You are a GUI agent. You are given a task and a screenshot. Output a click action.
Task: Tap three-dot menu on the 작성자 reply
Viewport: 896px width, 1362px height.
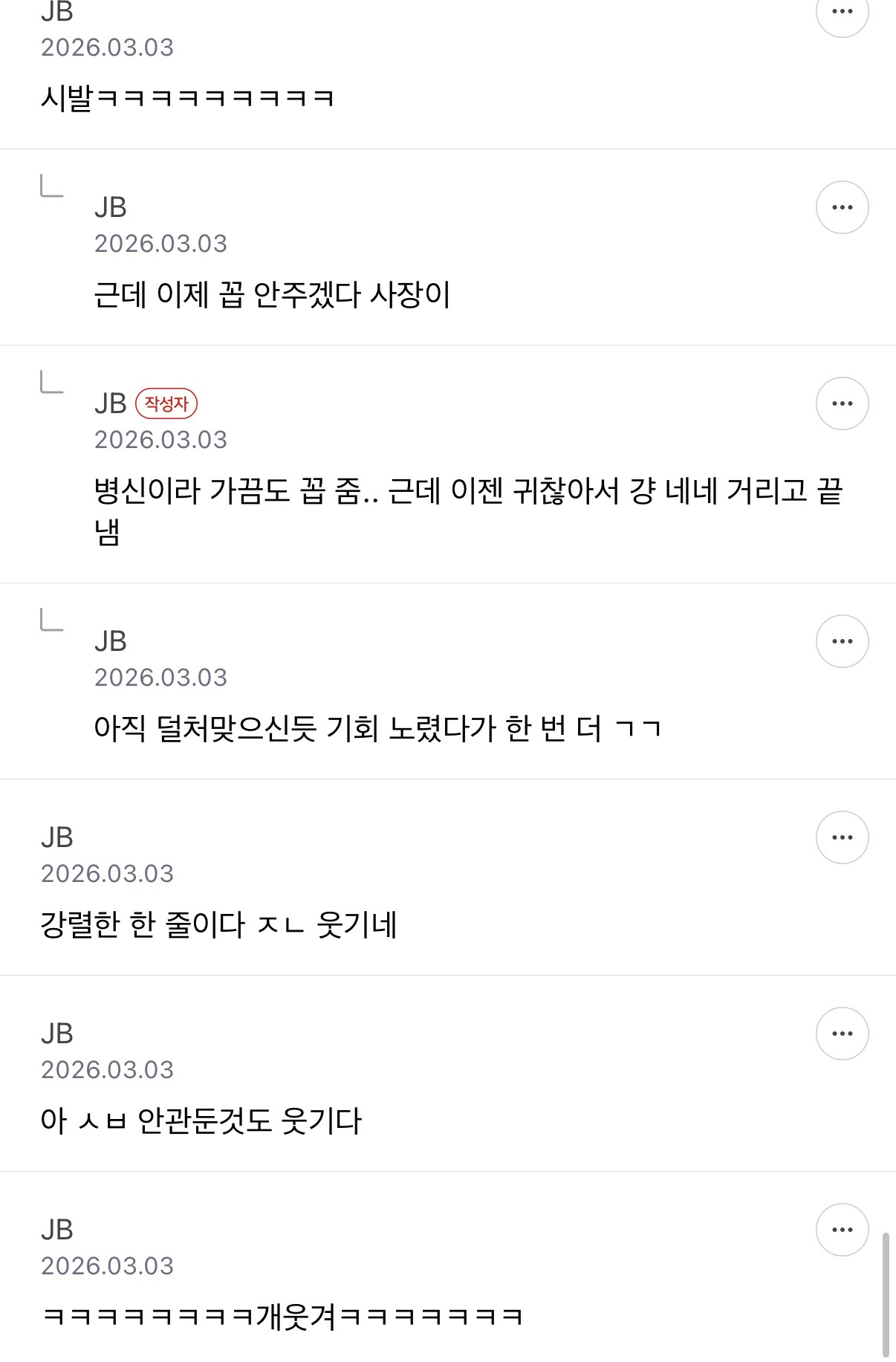842,403
